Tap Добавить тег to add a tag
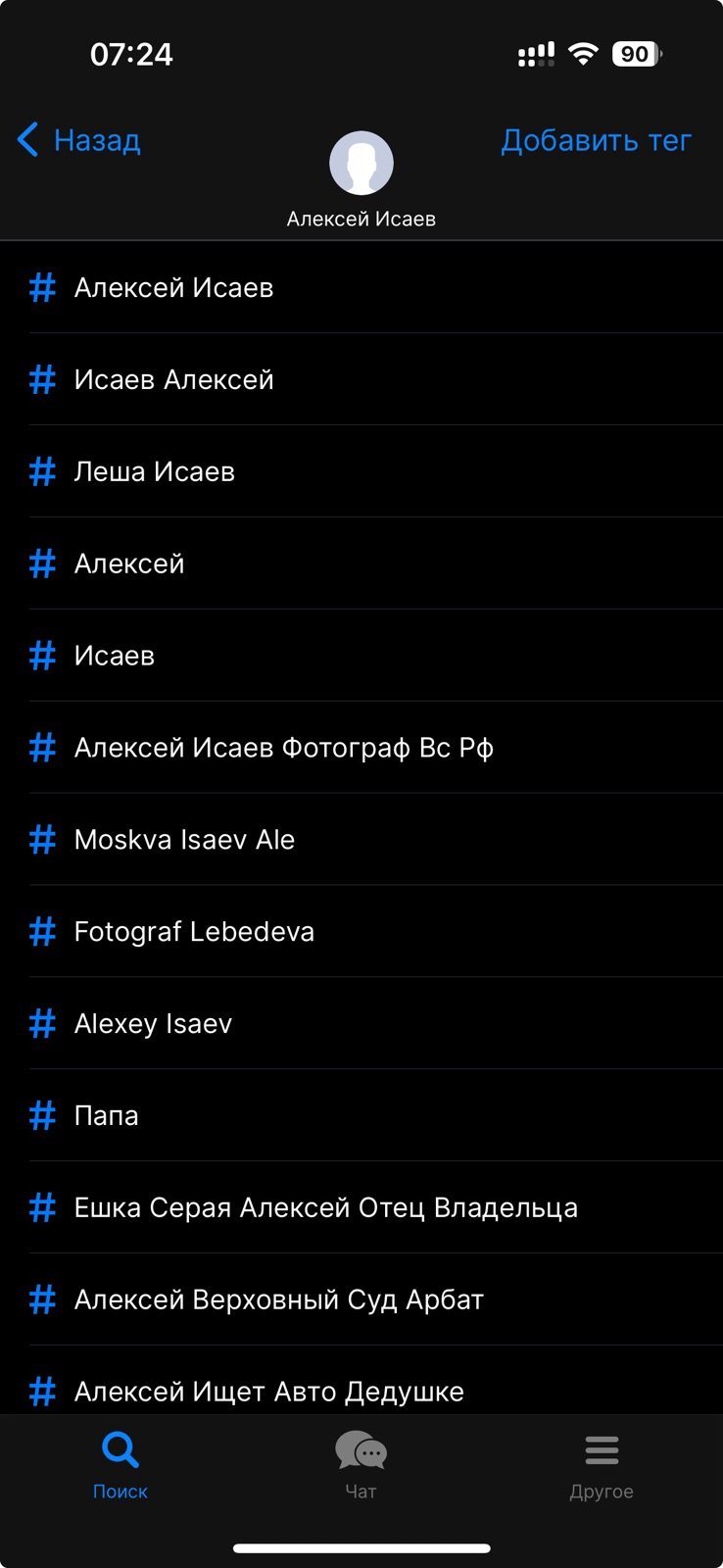 [x=596, y=141]
